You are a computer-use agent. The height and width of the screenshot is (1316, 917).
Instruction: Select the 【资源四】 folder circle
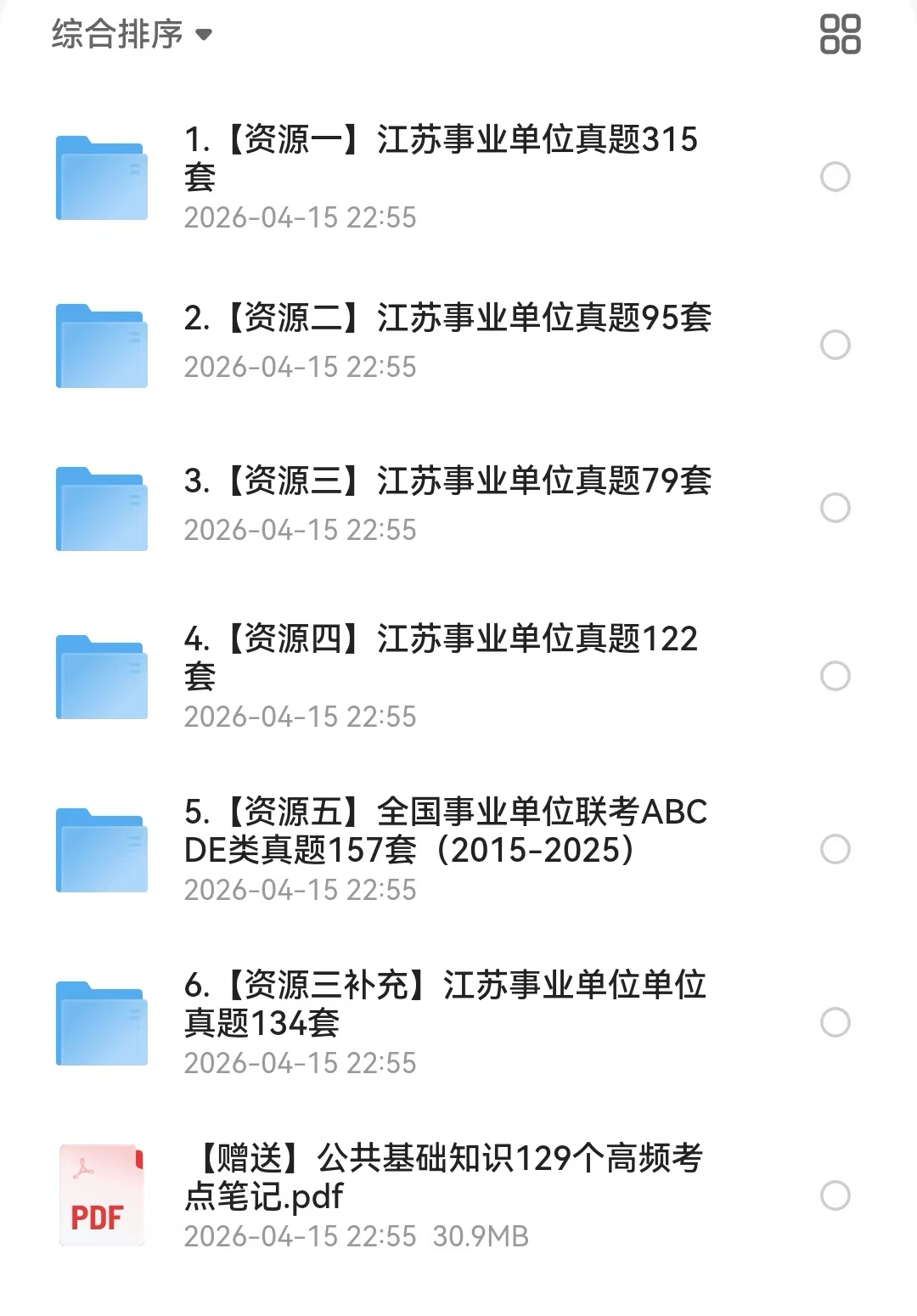tap(835, 676)
